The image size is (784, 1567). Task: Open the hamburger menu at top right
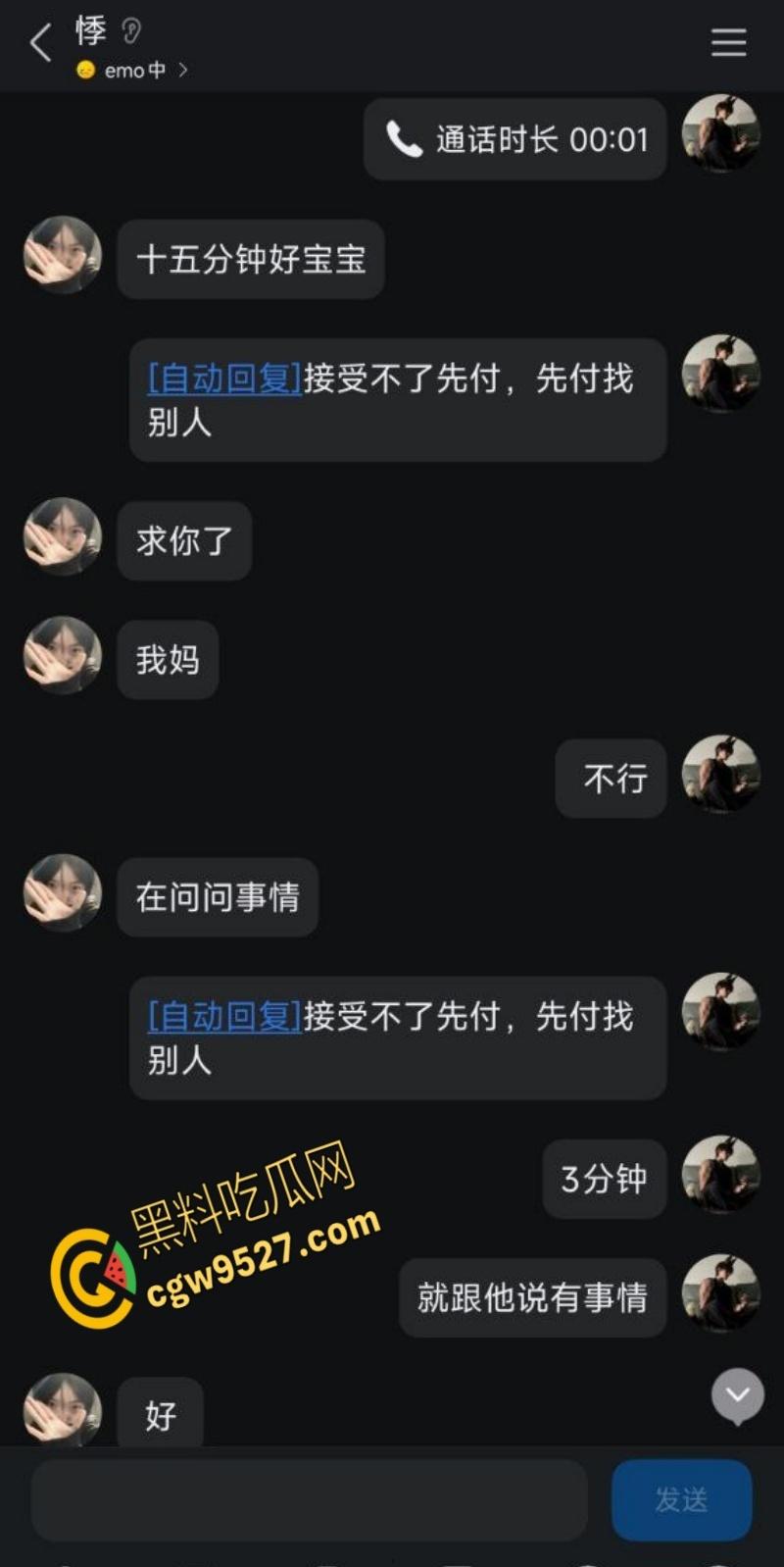click(728, 42)
